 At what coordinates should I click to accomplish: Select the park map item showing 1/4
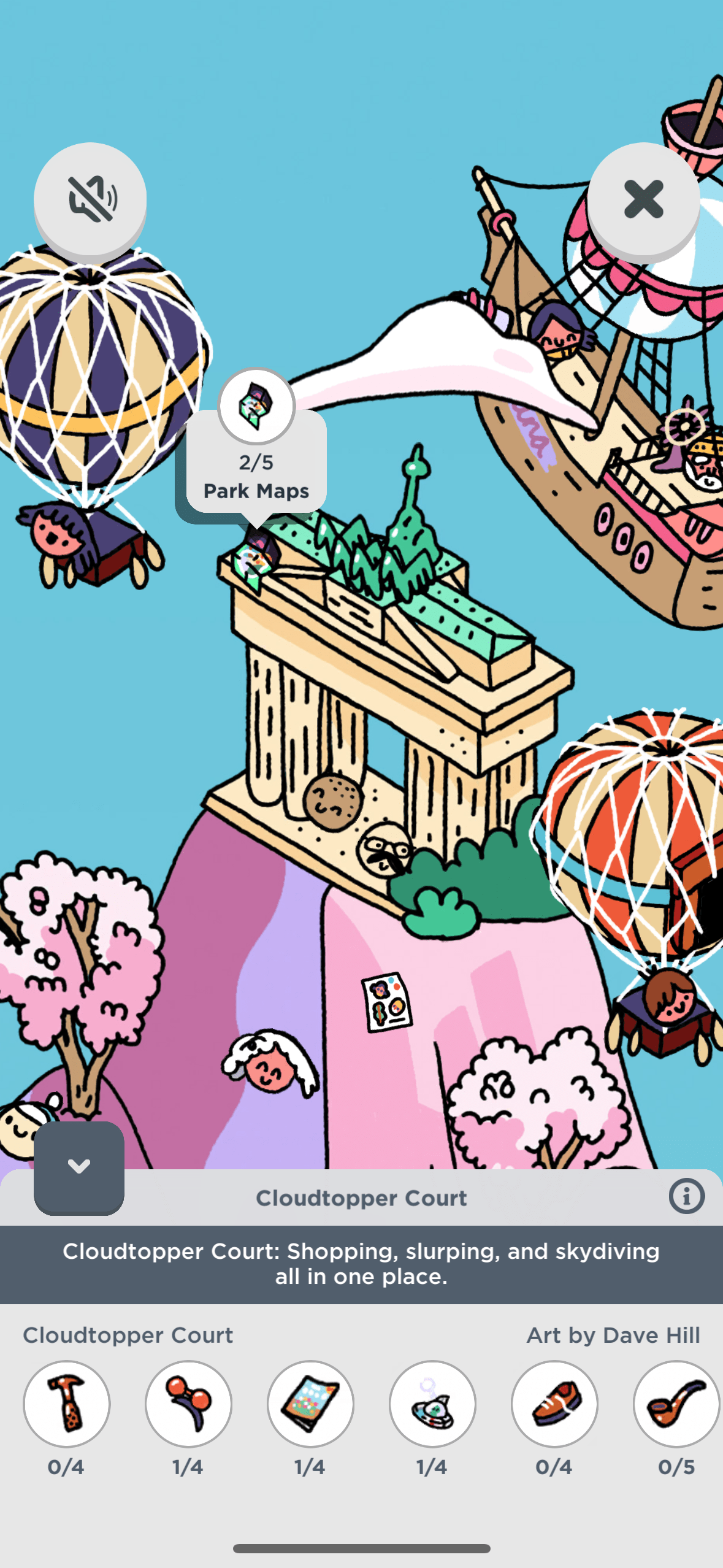310,1404
